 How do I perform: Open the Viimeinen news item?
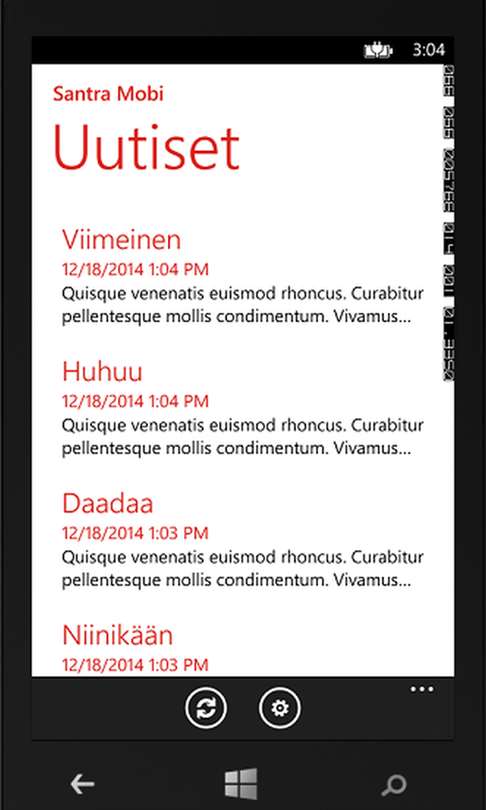(243, 276)
